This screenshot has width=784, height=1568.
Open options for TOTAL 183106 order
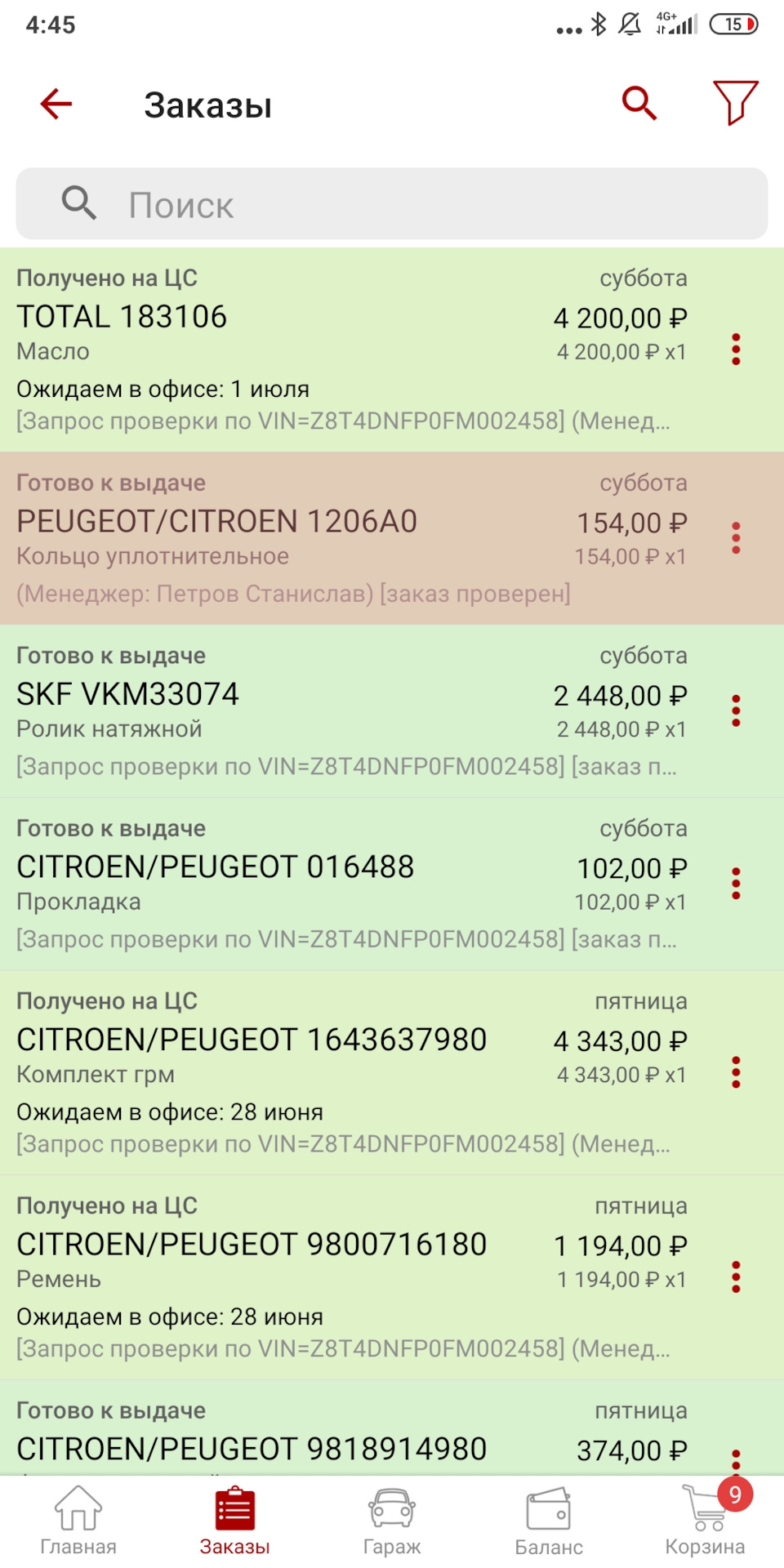(x=736, y=350)
